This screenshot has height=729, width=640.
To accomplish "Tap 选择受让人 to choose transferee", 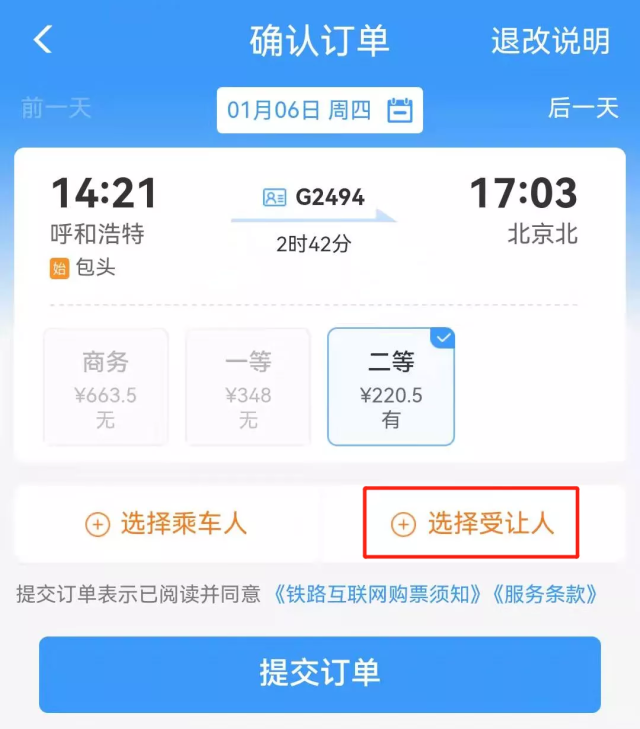I will (472, 523).
